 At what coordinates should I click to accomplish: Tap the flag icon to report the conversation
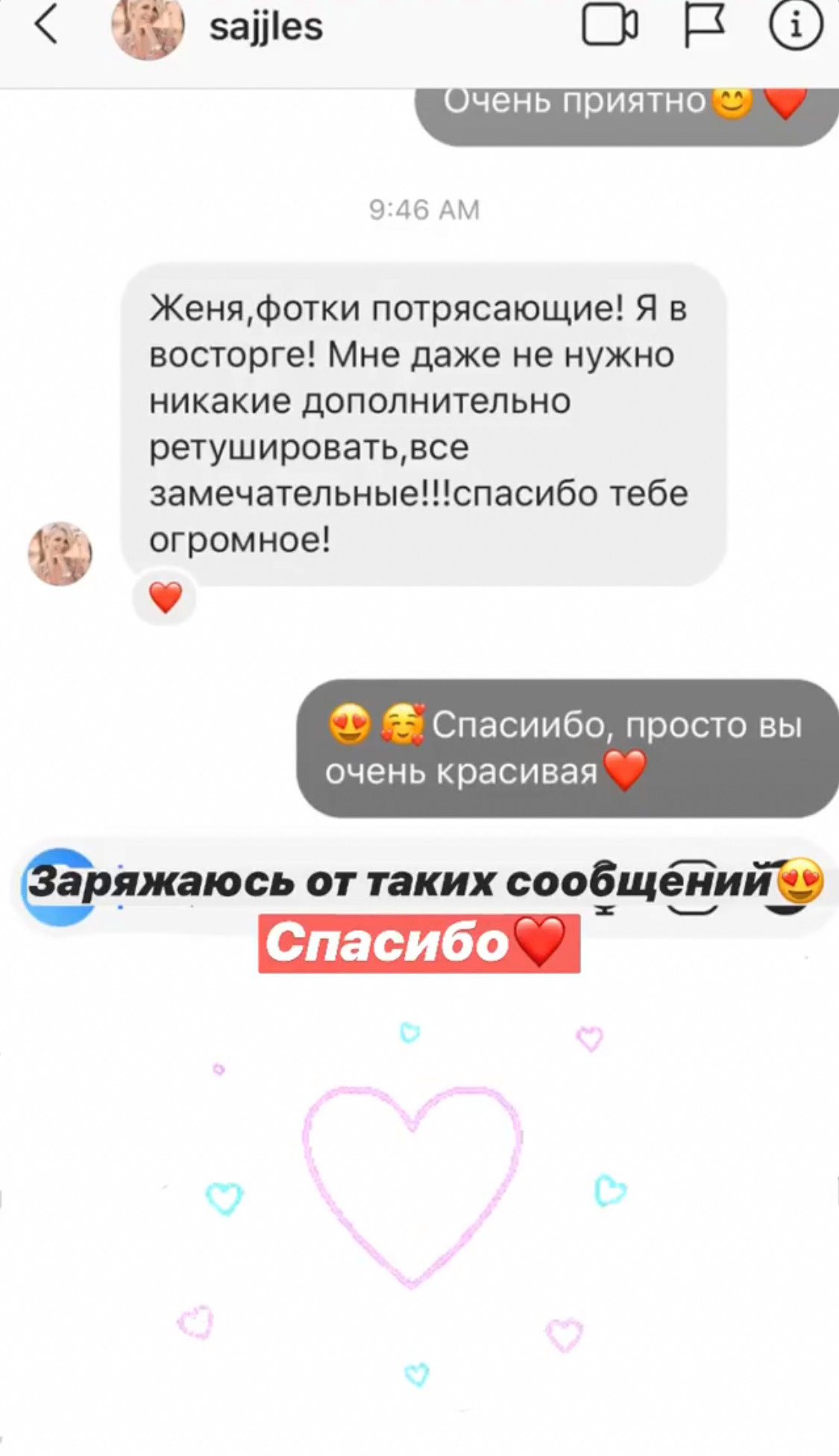pyautogui.click(x=707, y=25)
